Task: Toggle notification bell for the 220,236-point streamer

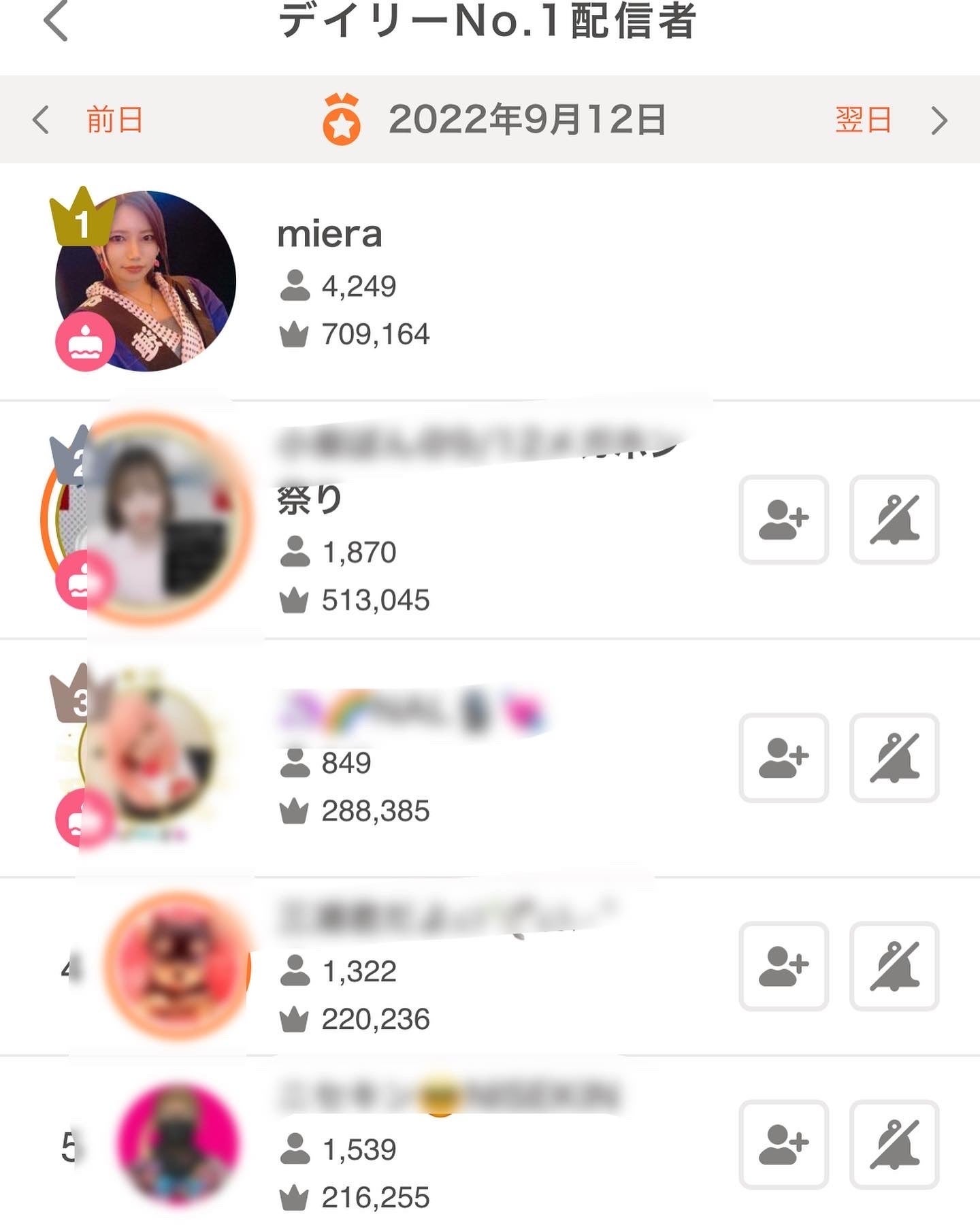Action: 894,966
